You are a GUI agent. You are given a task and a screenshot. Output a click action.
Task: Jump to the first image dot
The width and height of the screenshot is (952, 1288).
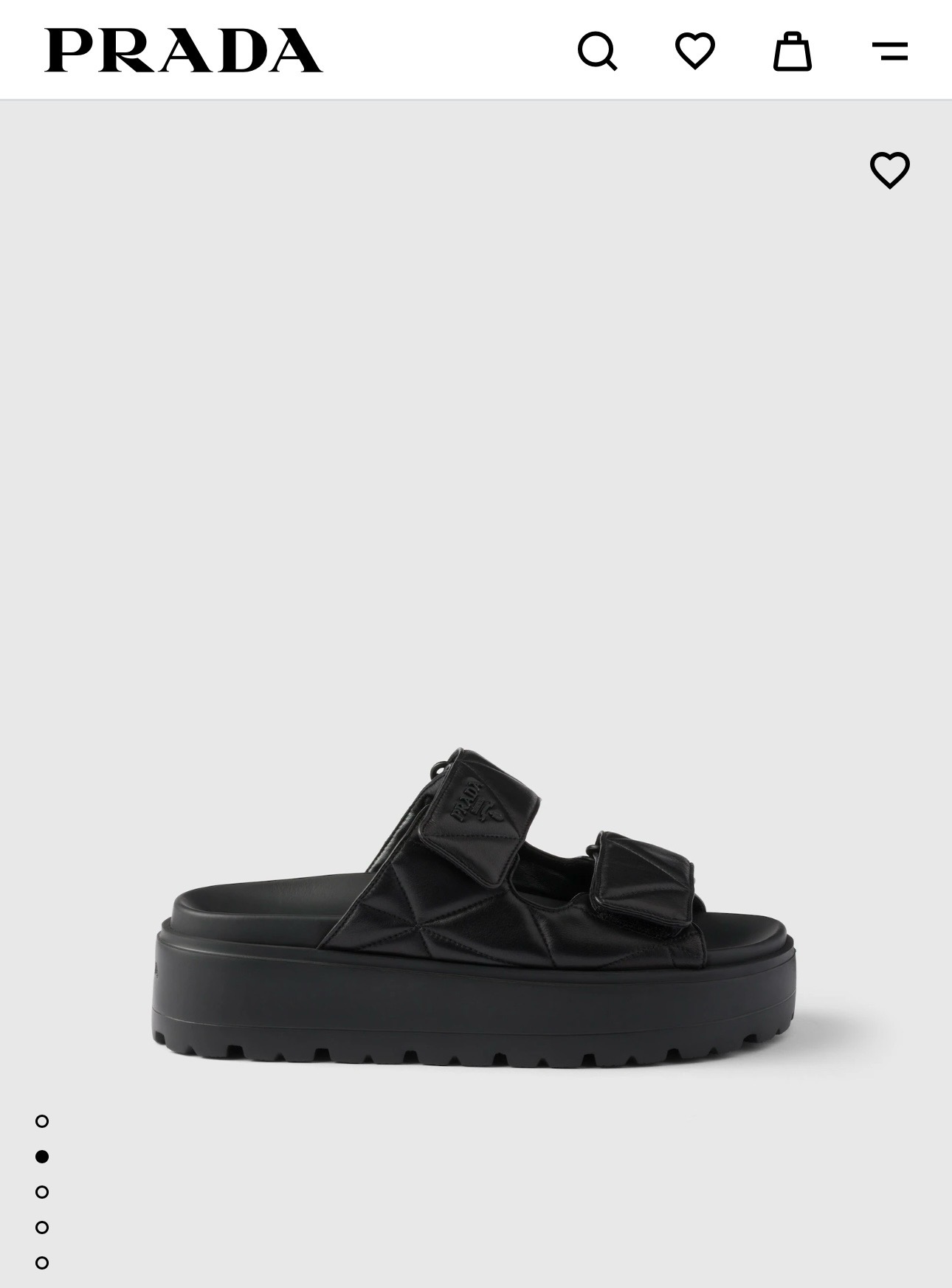pyautogui.click(x=42, y=1121)
